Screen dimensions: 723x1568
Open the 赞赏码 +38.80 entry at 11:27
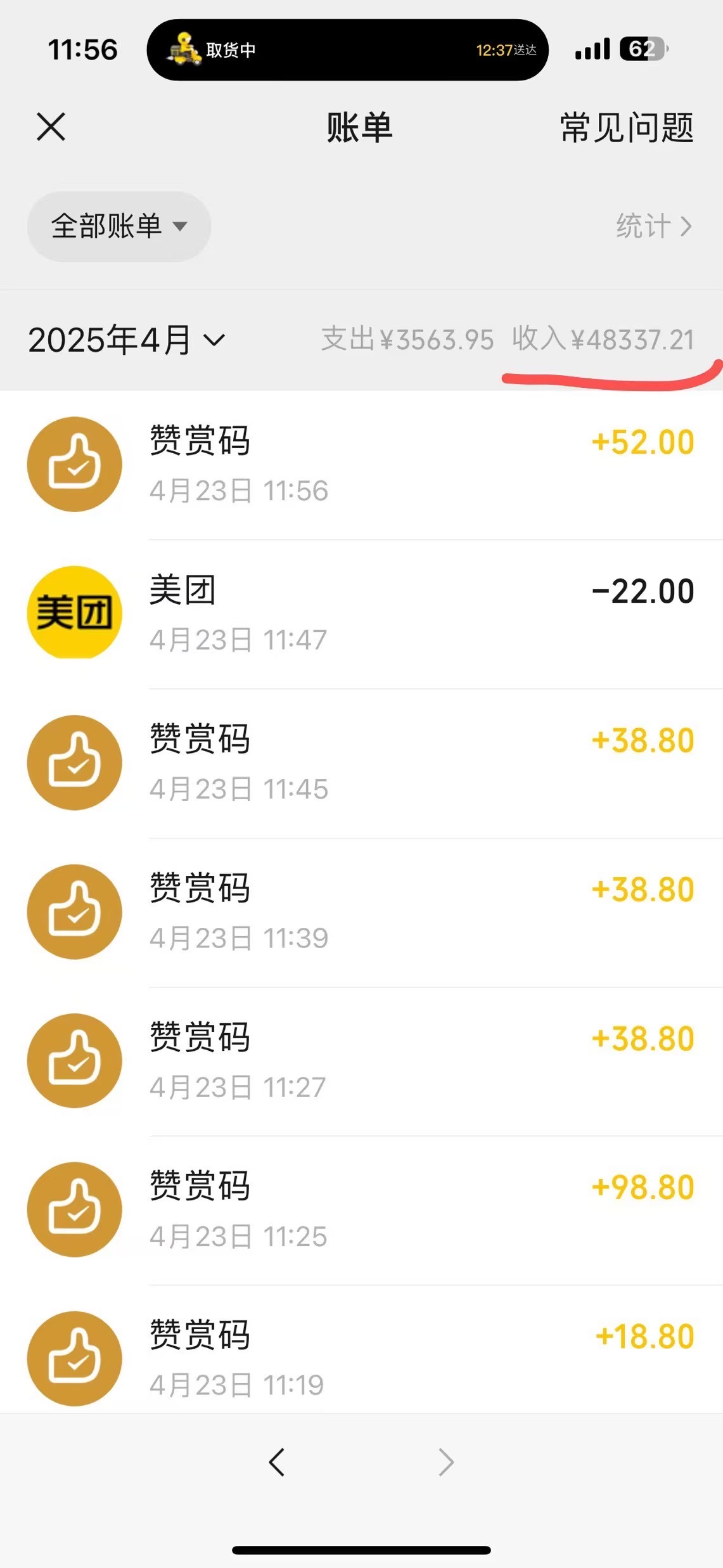coord(361,1061)
